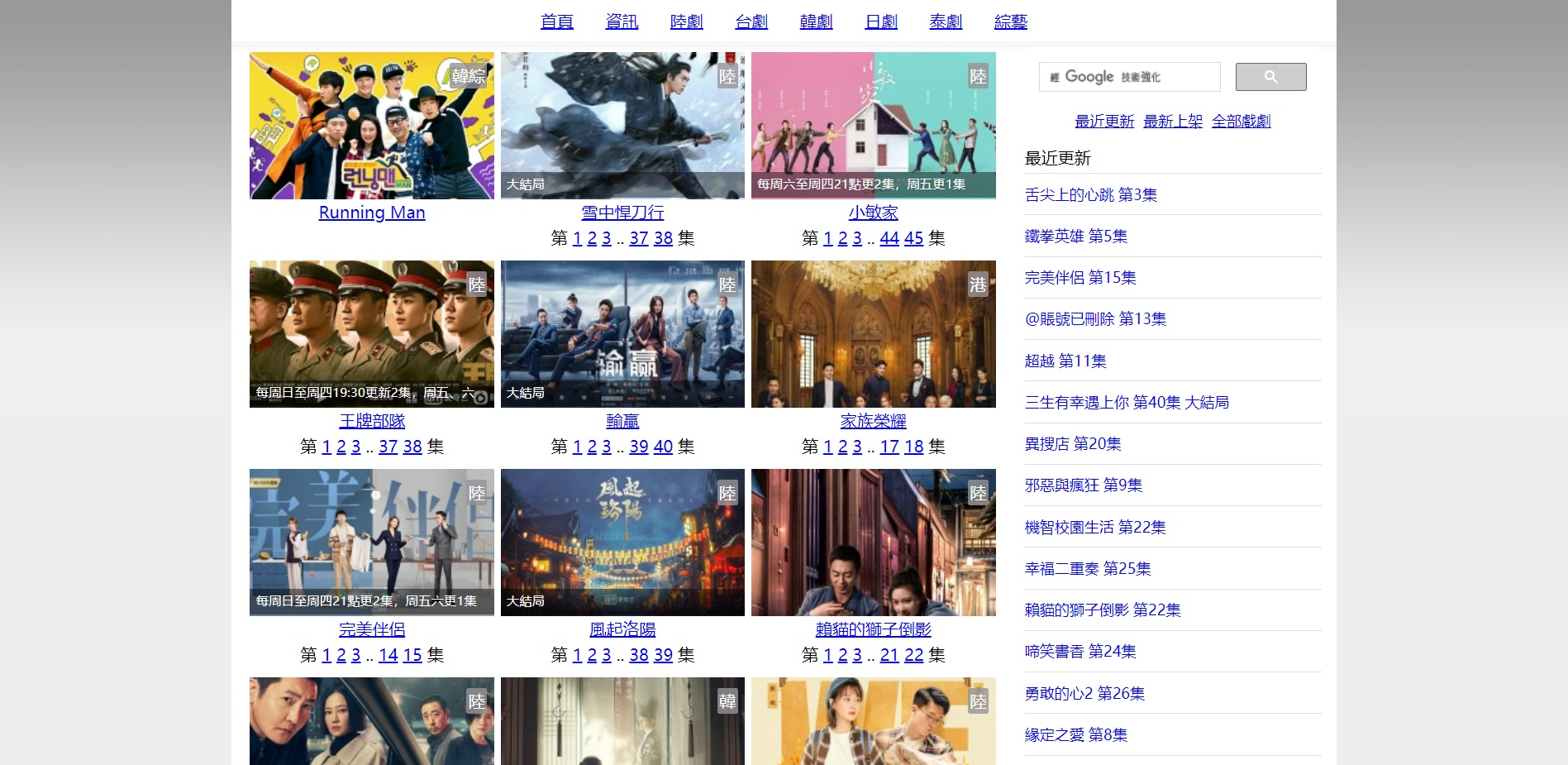Open the 風起洛陽 poster

[x=622, y=543]
